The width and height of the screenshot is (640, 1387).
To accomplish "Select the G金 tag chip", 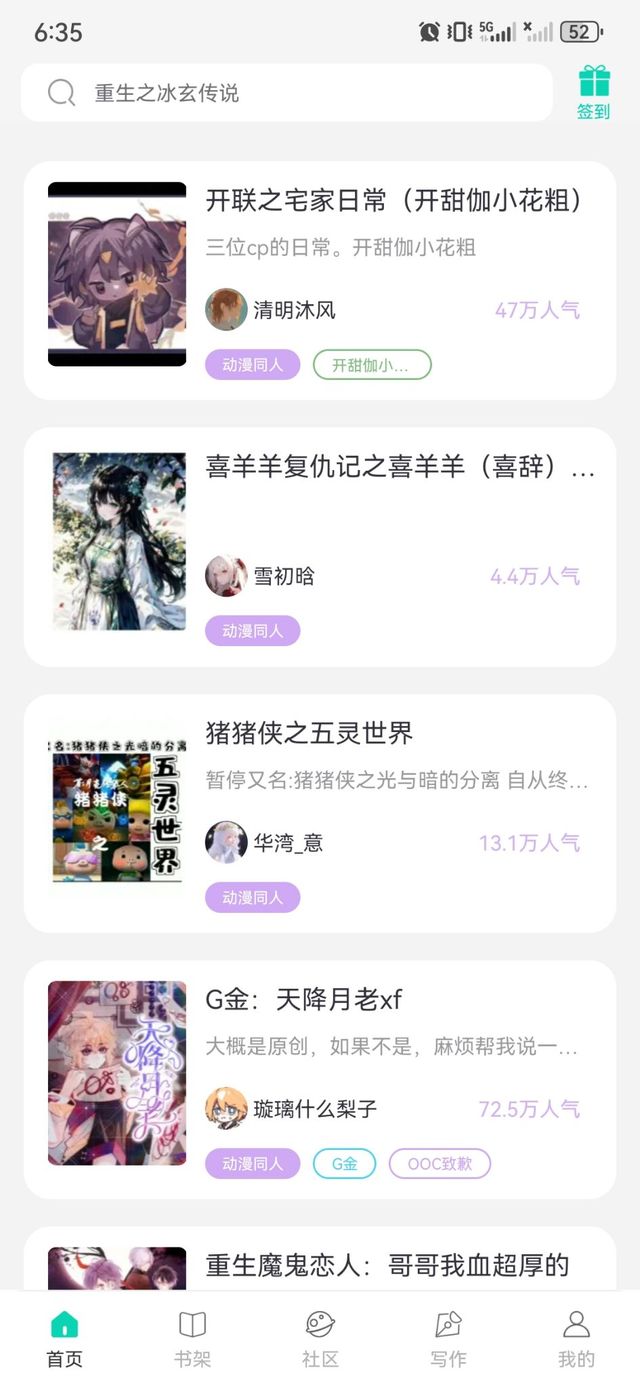I will 345,1164.
